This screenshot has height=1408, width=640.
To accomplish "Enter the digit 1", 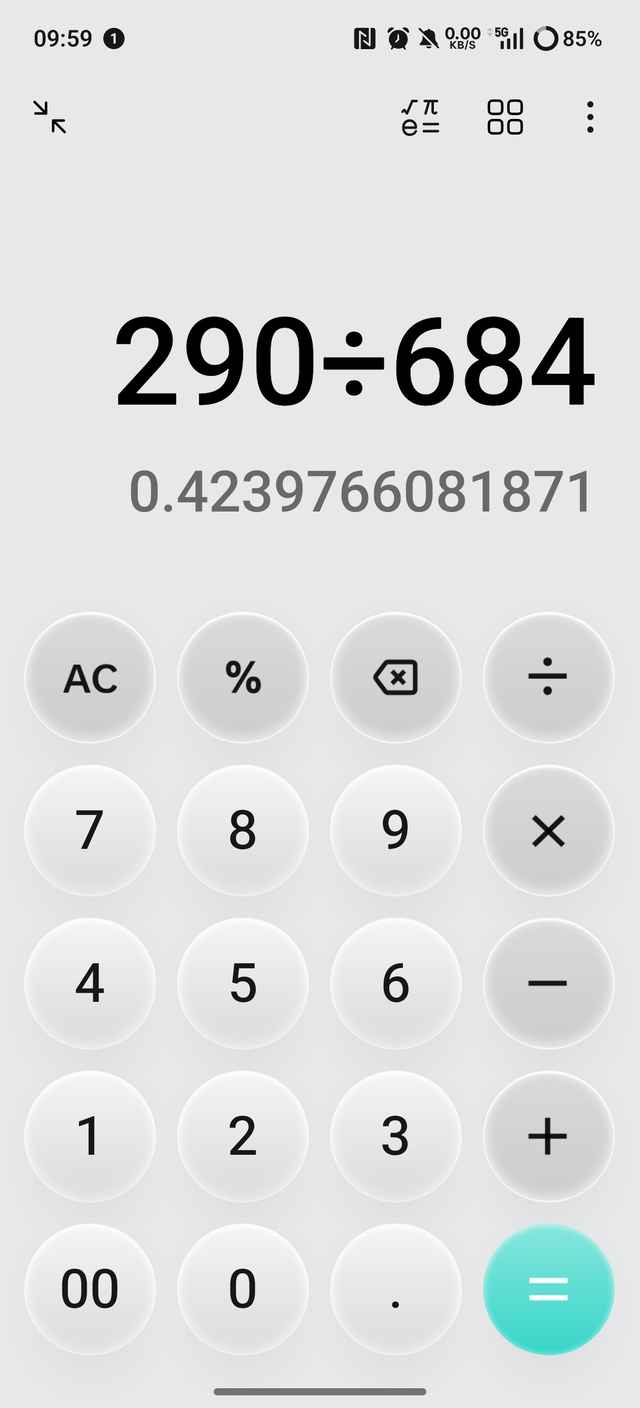I will coord(90,1136).
